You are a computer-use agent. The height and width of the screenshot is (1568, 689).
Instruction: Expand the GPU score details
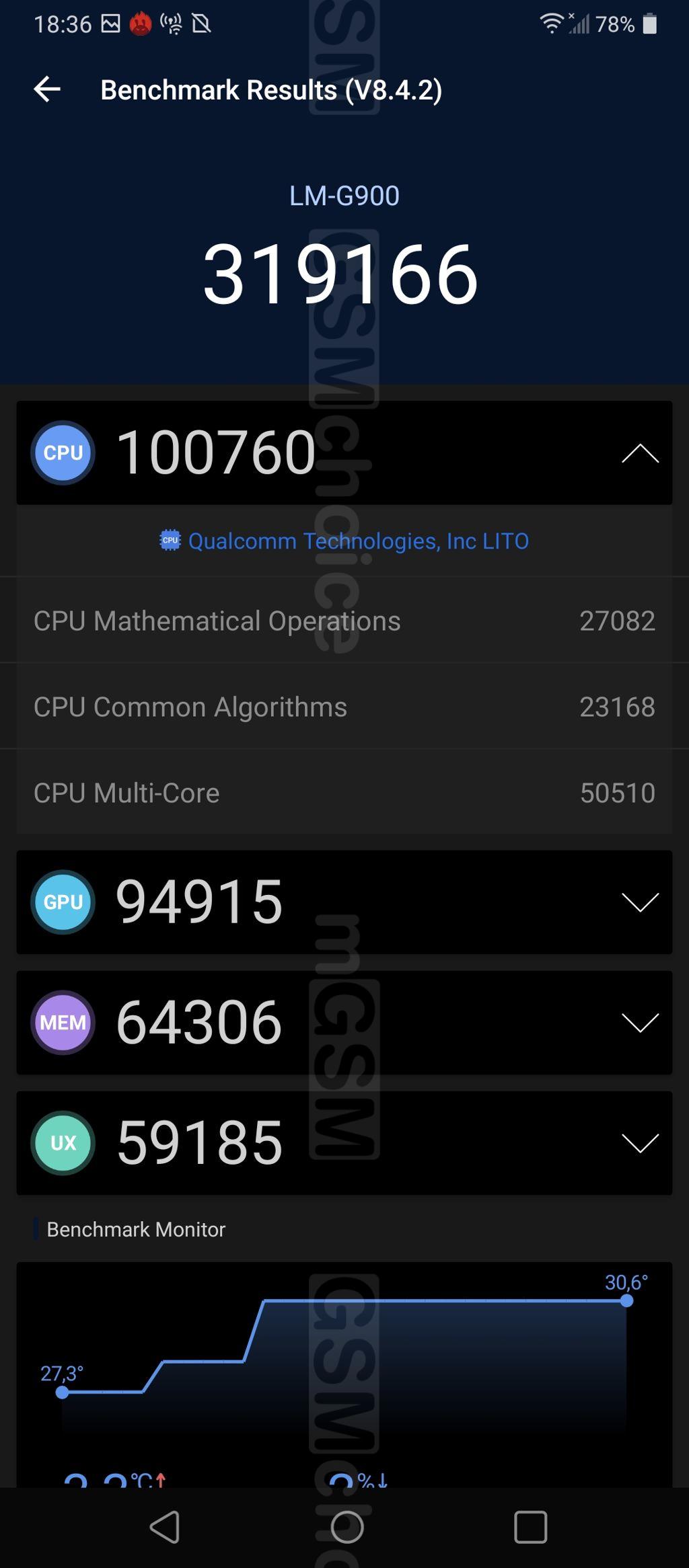pyautogui.click(x=640, y=902)
